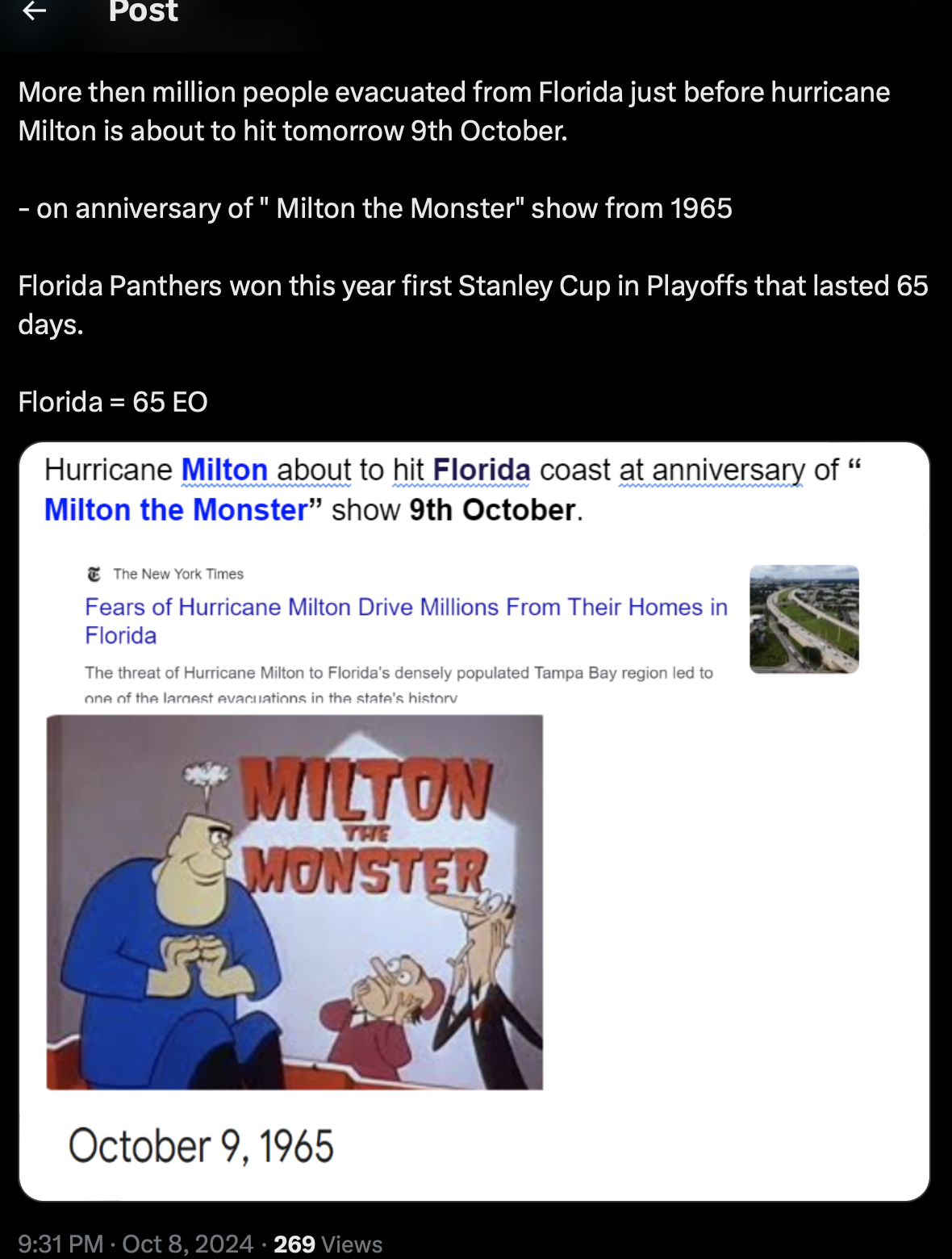Open the attached Milton the Monster image

[x=474, y=821]
